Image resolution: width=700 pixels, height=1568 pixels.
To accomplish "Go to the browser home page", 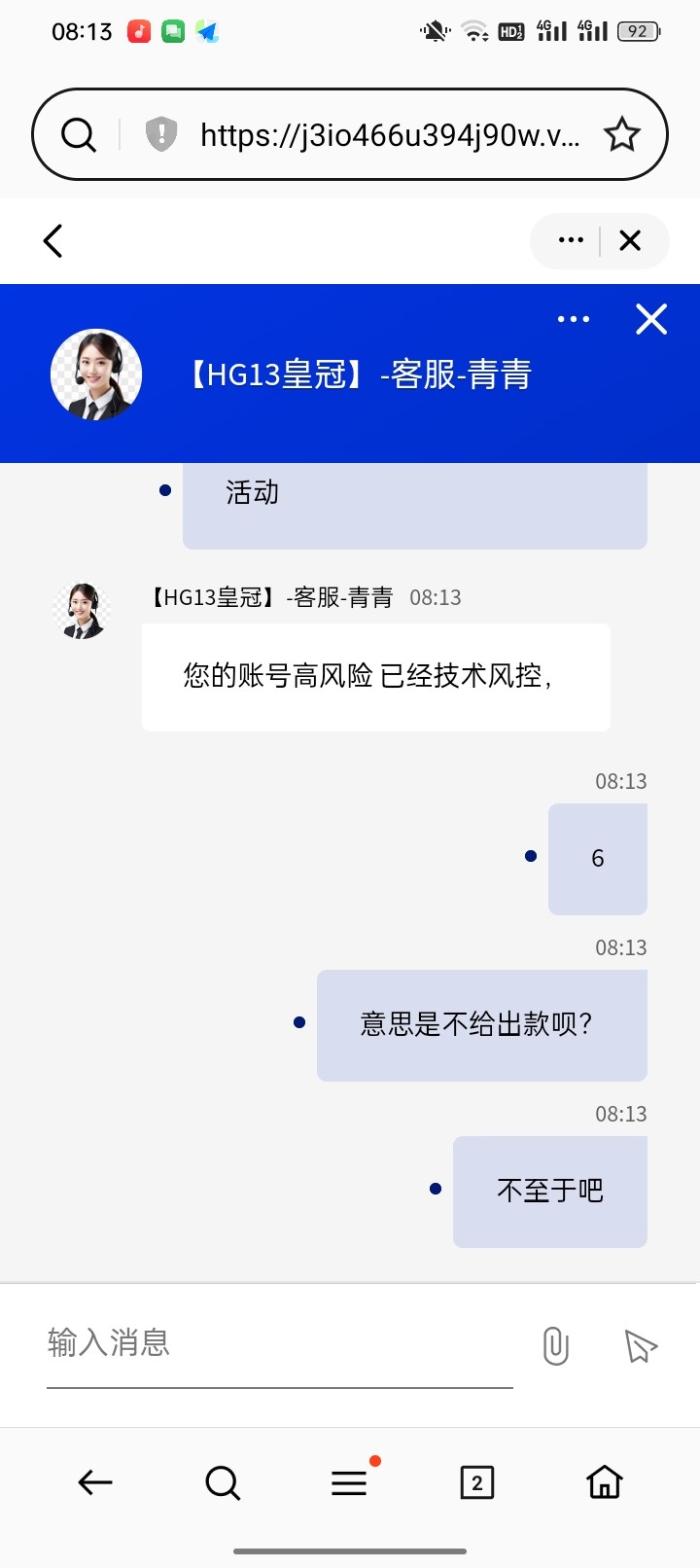I will 604,1482.
